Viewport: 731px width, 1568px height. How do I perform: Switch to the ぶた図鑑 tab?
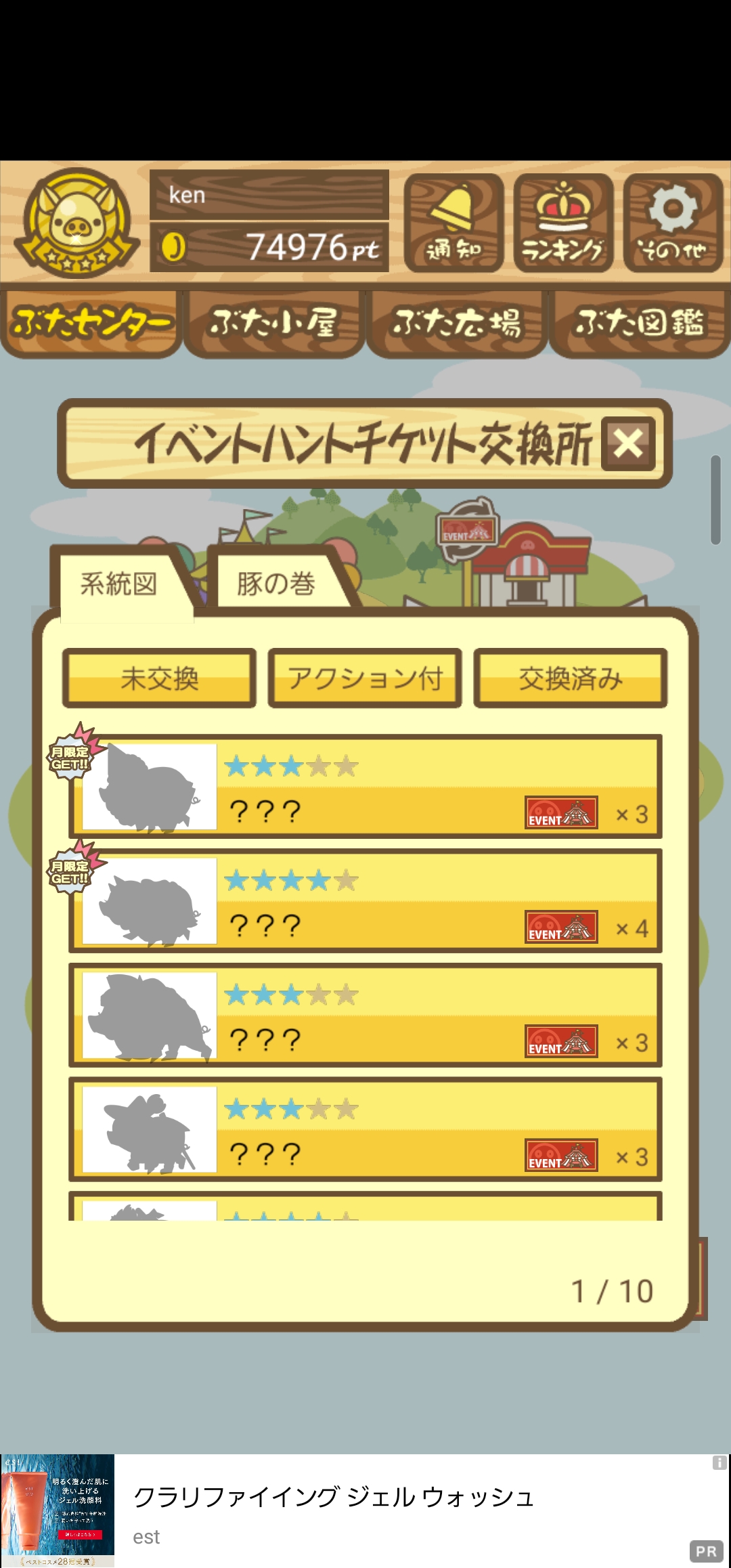click(640, 323)
